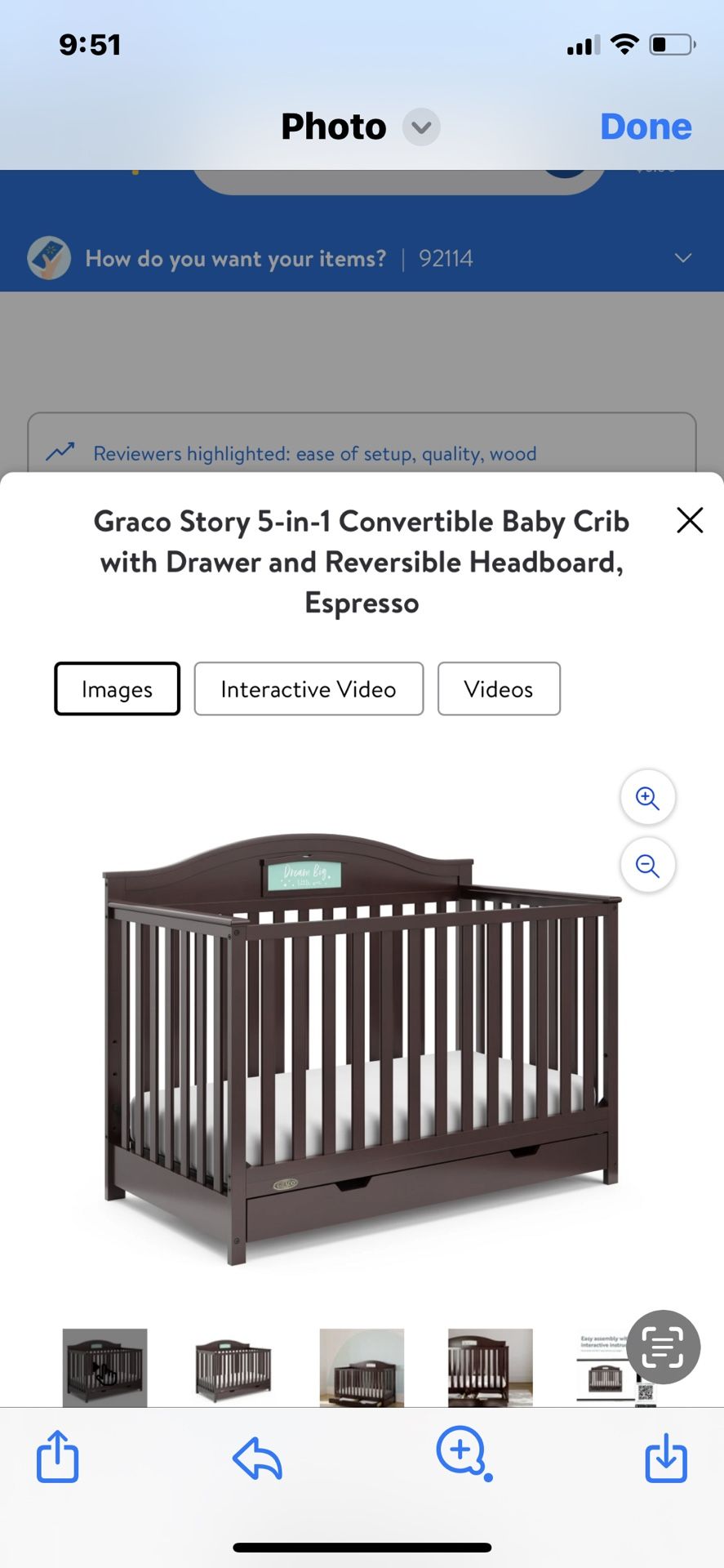
Task: Tap Done to close the photo
Action: pos(646,127)
